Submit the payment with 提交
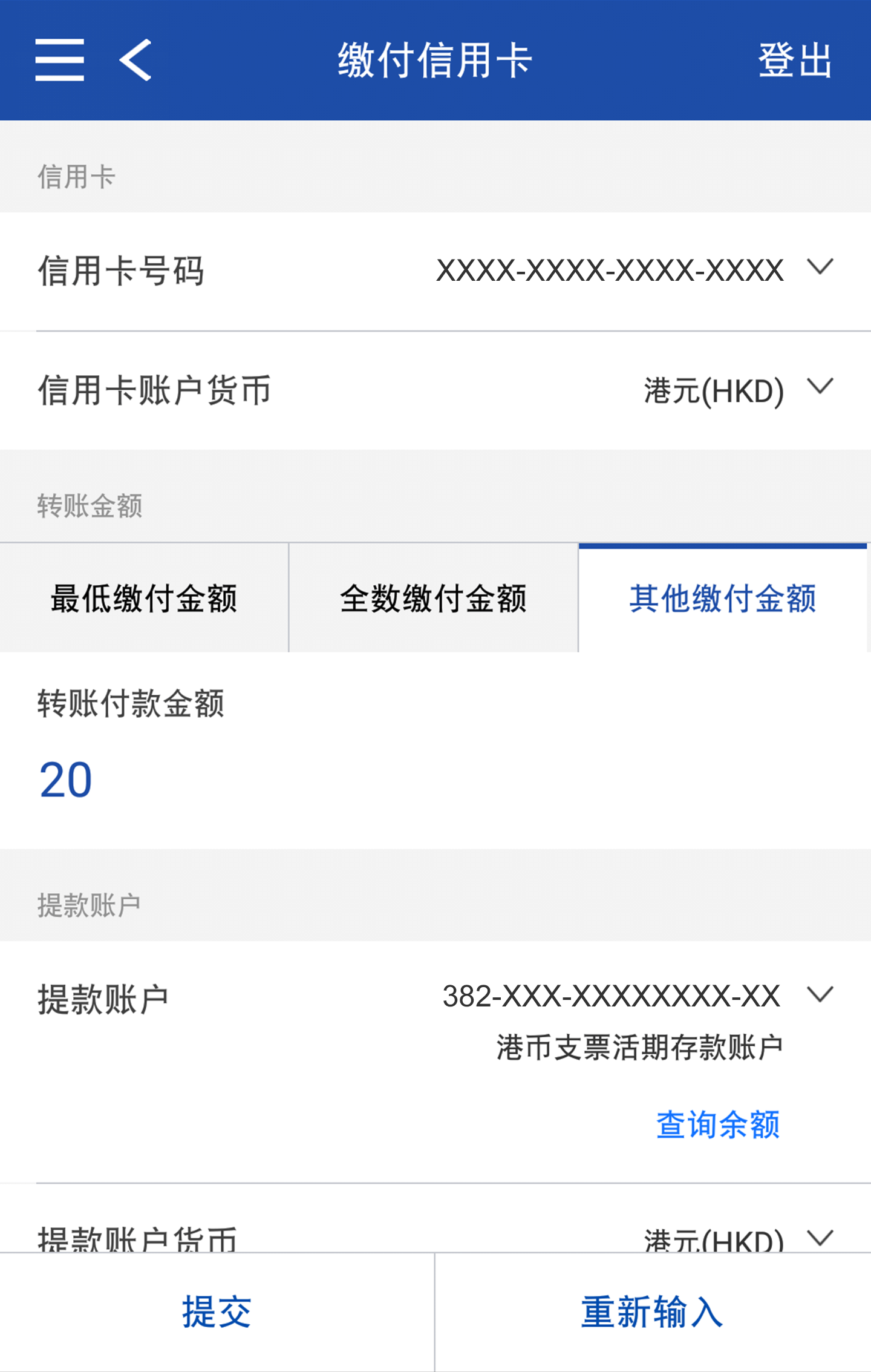This screenshot has width=871, height=1372. pyautogui.click(x=217, y=1312)
